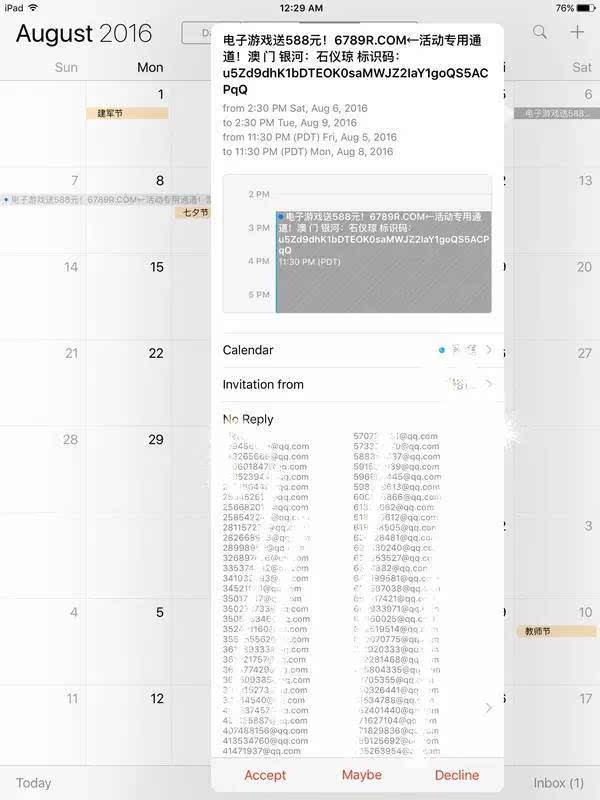Jump to Today
Image resolution: width=600 pixels, height=800 pixels.
click(x=33, y=783)
